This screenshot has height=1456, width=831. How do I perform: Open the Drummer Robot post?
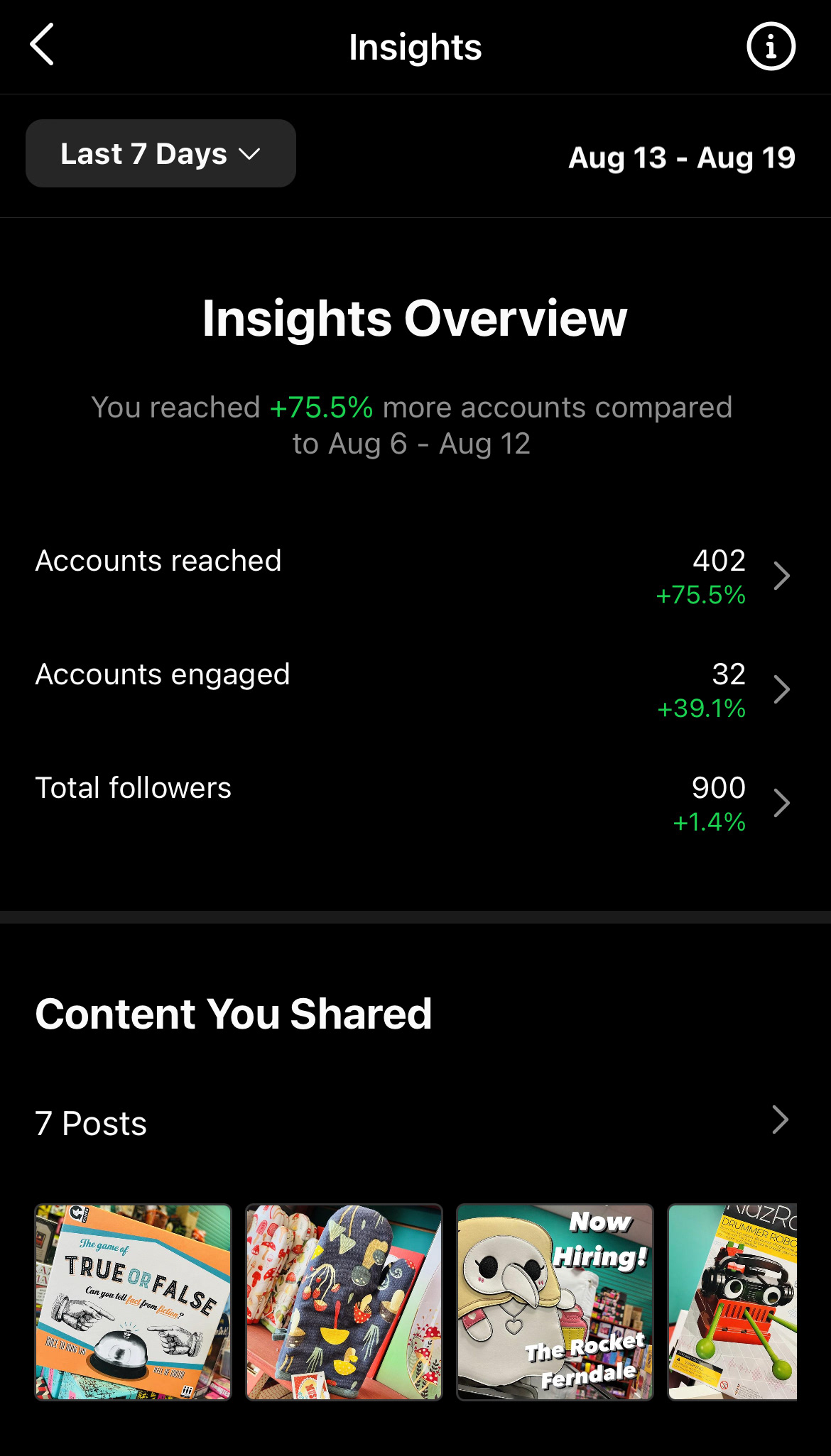[732, 1302]
